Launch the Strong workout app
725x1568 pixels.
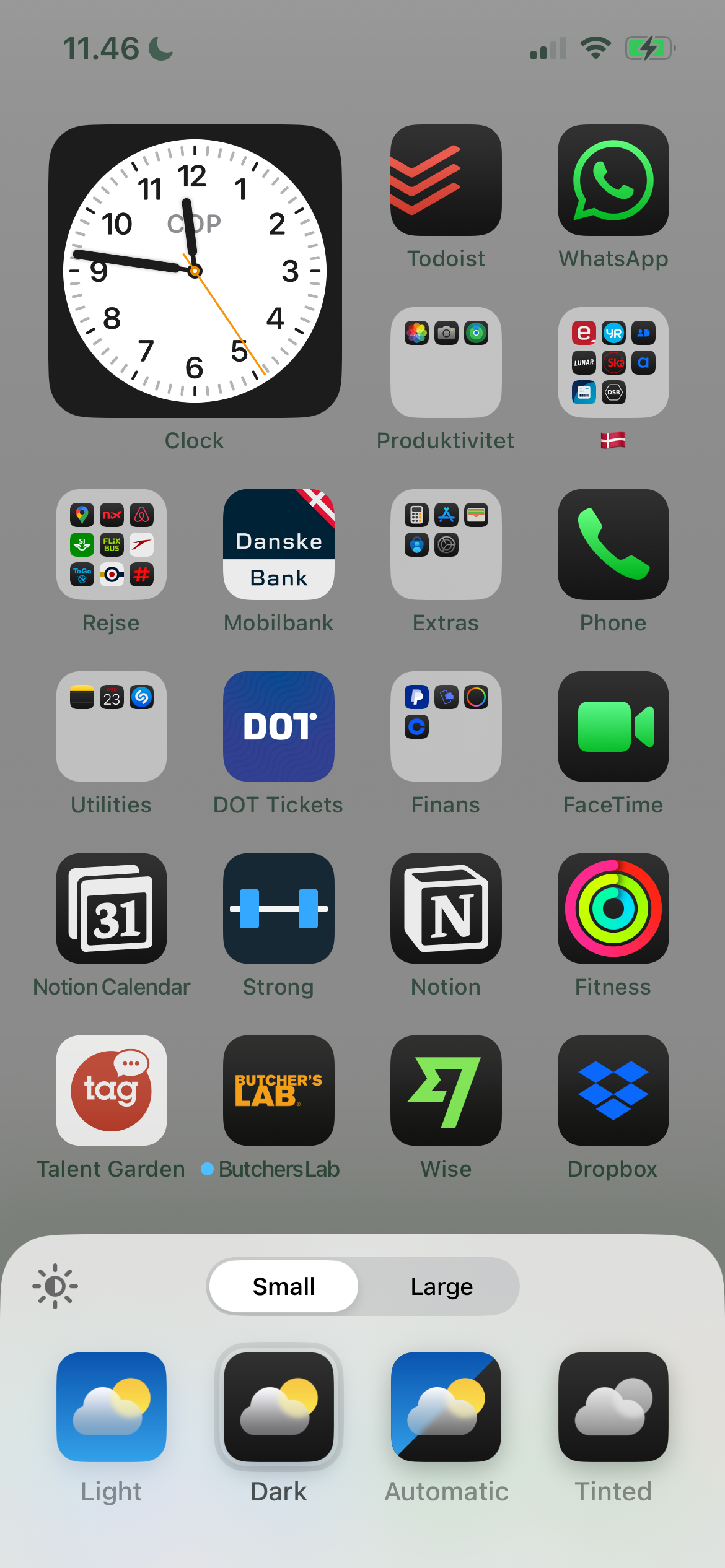[x=278, y=908]
